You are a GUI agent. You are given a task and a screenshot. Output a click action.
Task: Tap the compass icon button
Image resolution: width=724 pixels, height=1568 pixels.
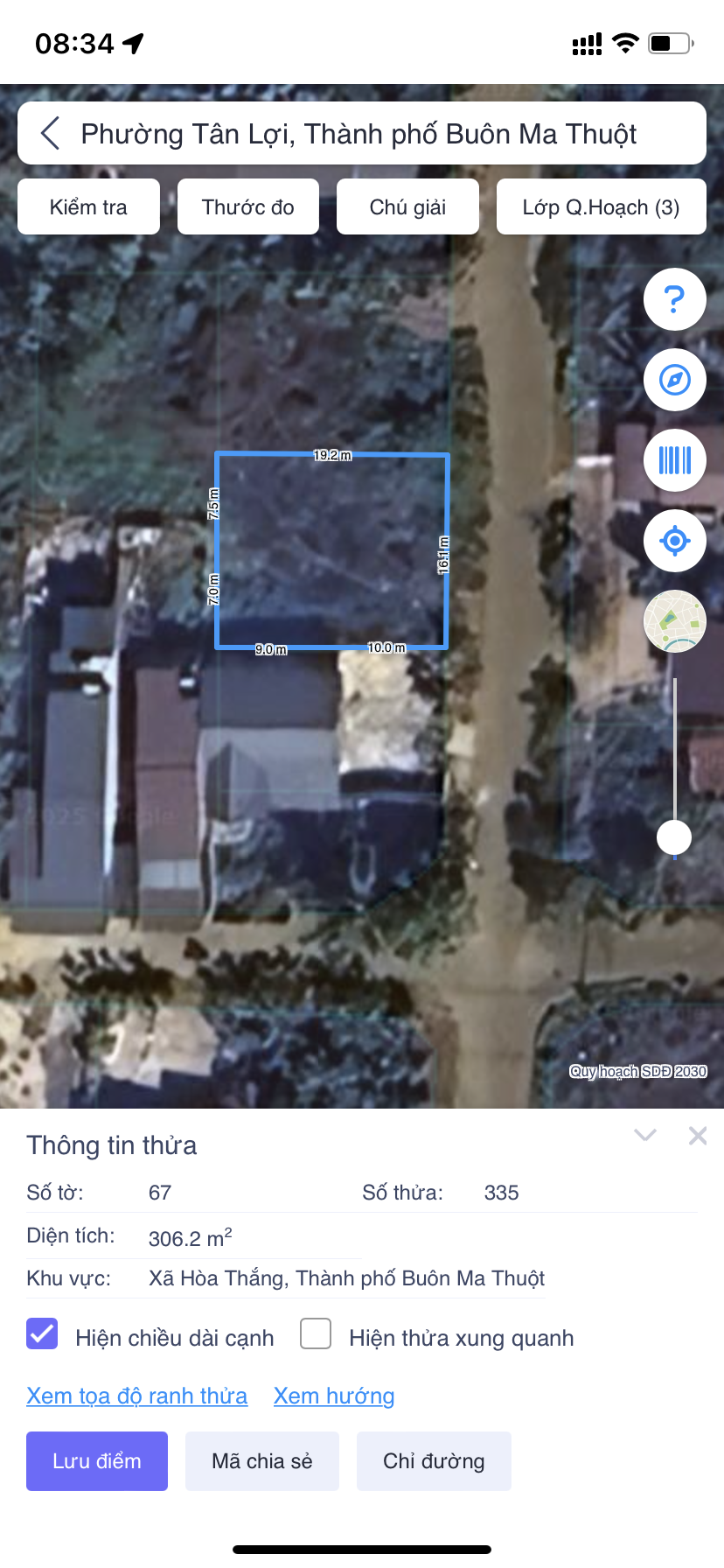[674, 380]
